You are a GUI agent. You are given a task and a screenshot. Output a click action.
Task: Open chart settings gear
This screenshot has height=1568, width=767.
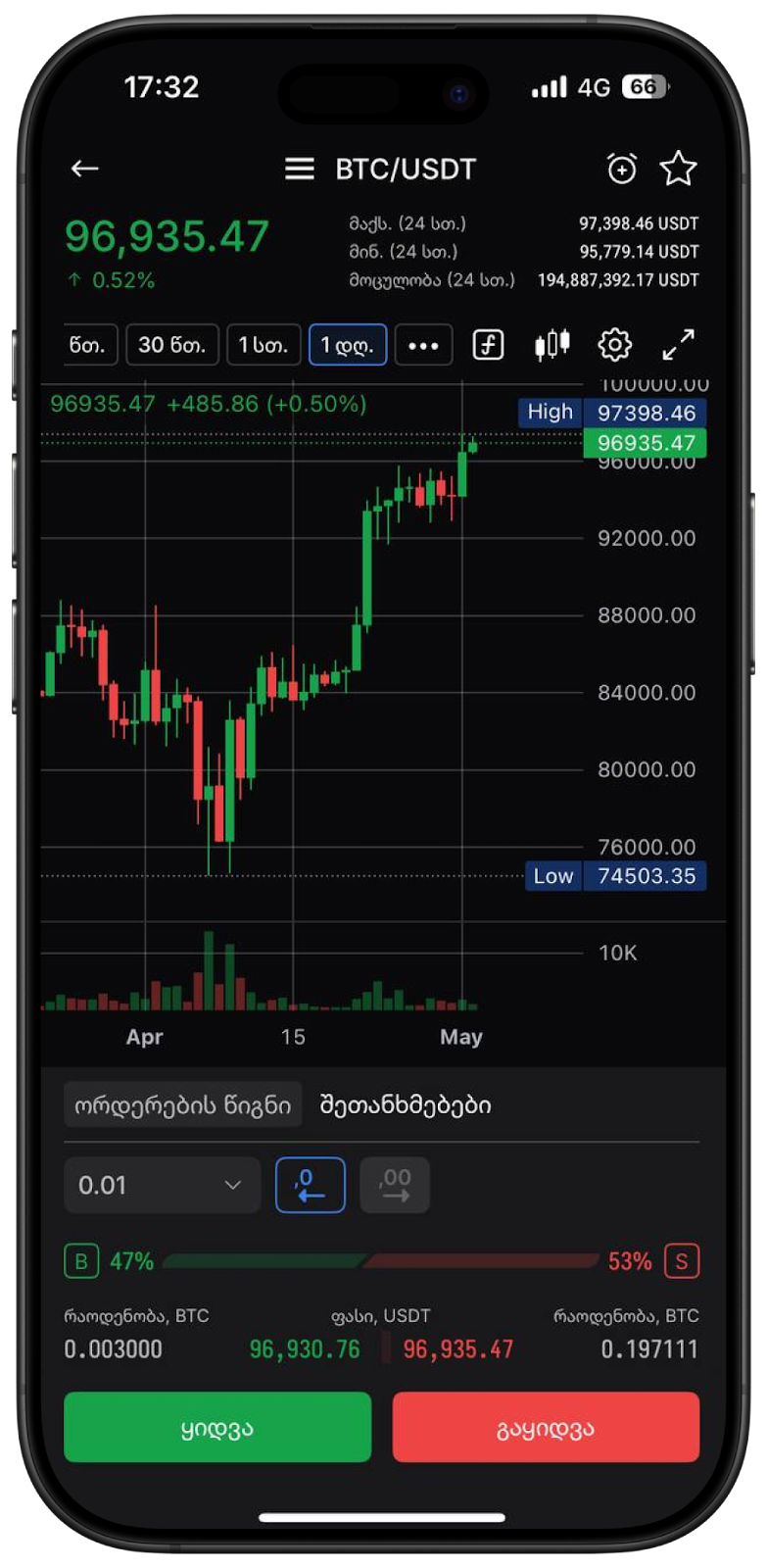click(x=615, y=345)
